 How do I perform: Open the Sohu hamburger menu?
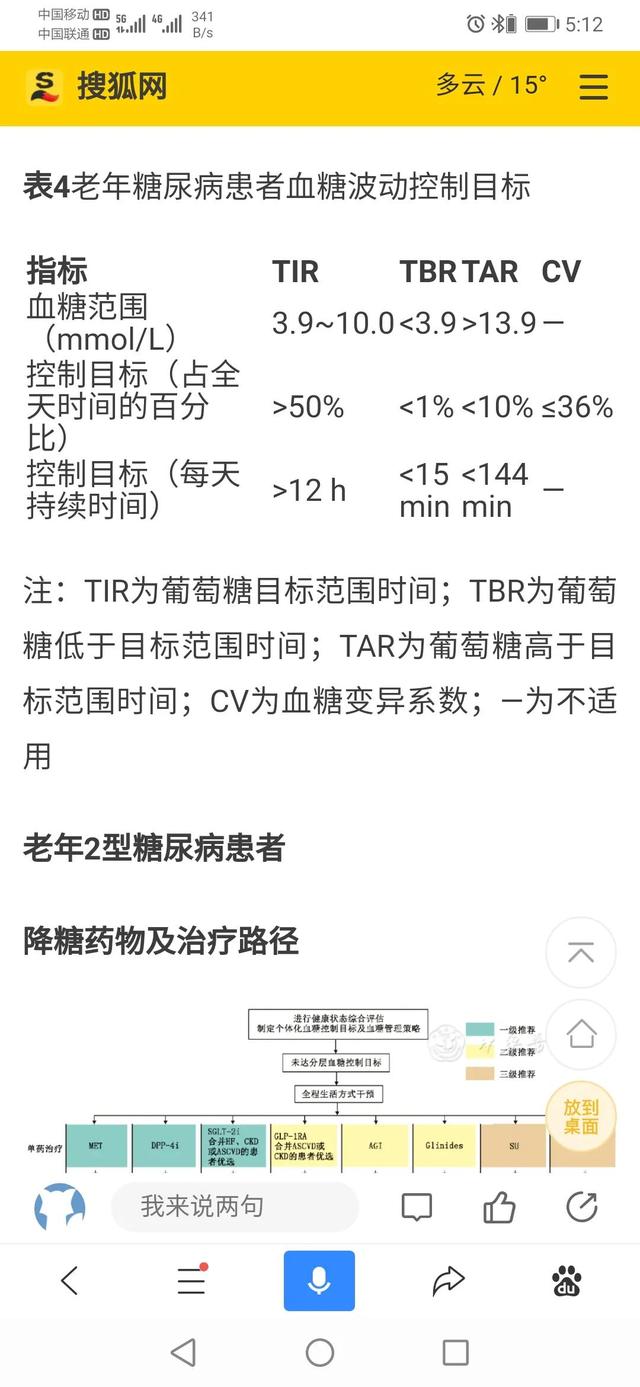click(x=593, y=86)
